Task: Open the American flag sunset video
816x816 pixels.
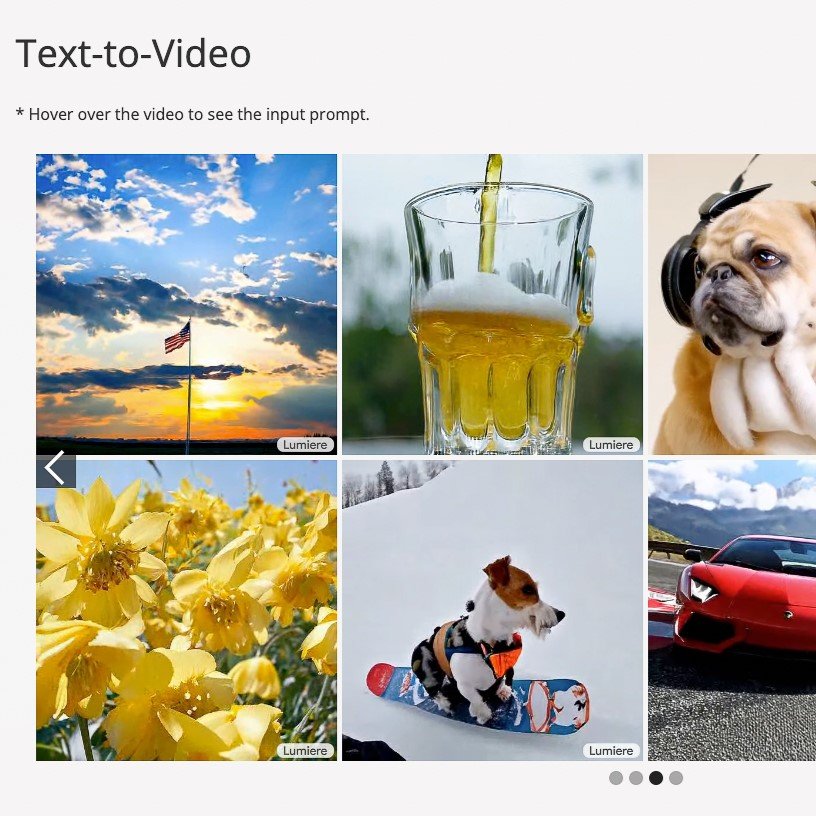Action: pos(186,304)
